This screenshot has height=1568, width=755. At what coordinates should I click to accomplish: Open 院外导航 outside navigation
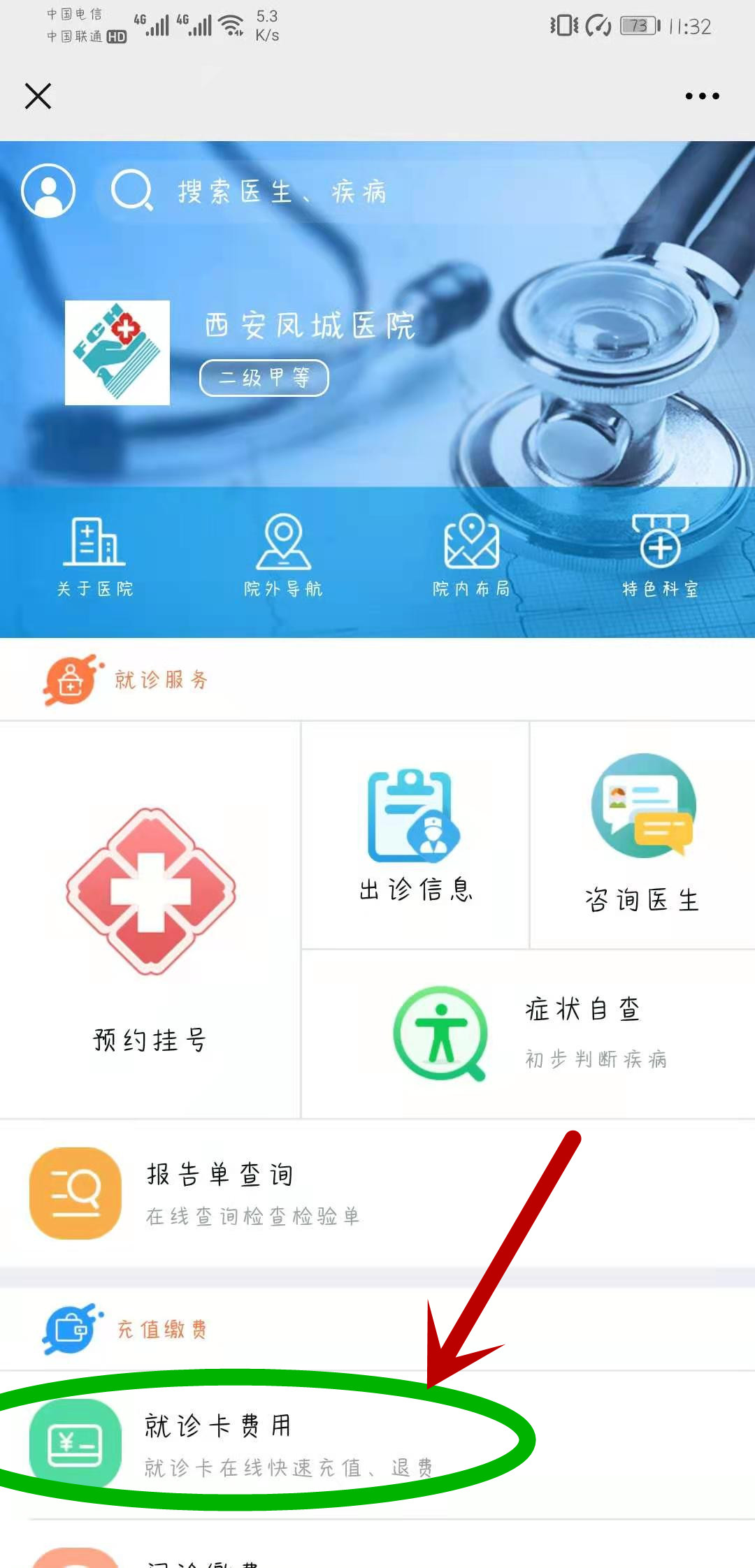point(283,557)
